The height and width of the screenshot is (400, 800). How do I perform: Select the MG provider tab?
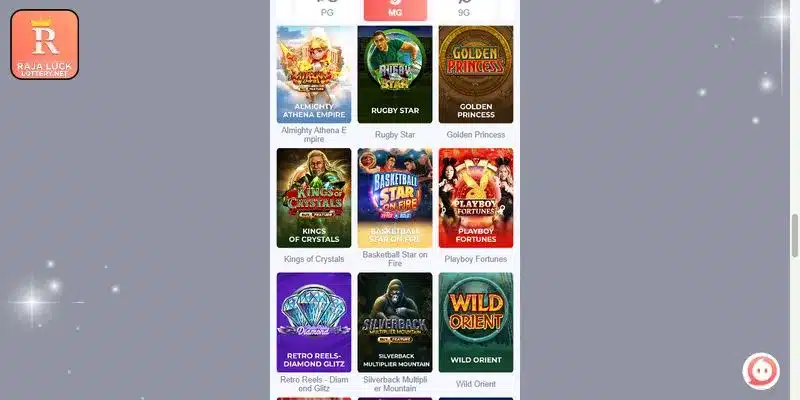(x=395, y=9)
